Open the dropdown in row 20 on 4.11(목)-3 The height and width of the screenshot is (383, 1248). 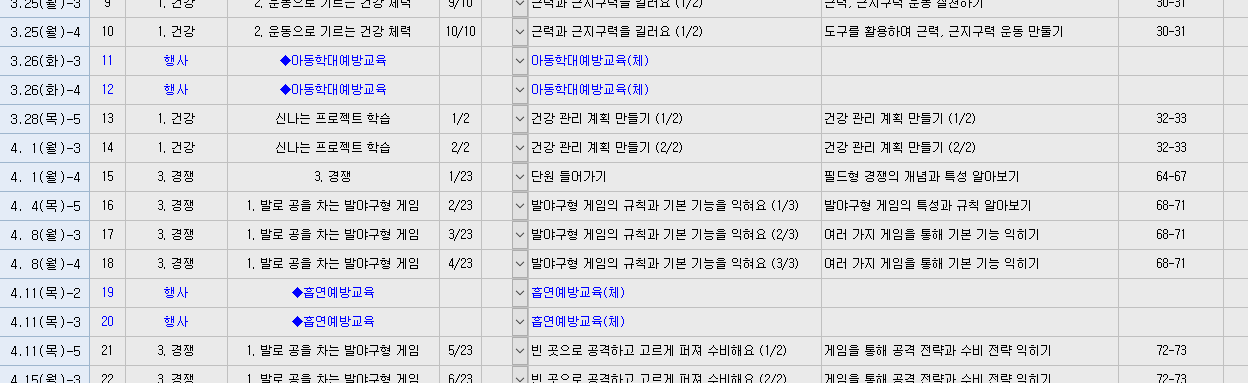click(x=519, y=322)
